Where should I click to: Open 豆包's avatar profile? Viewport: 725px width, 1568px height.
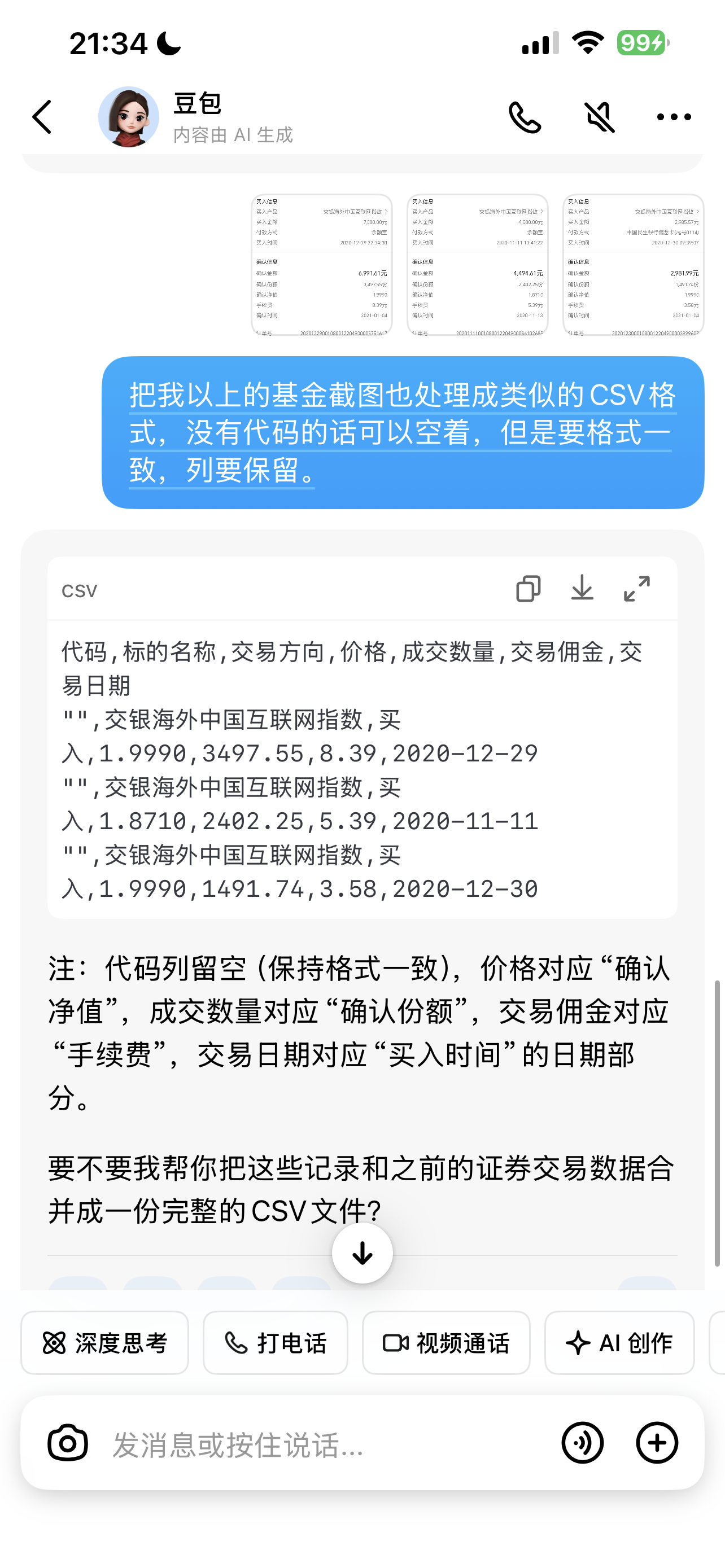(x=128, y=117)
